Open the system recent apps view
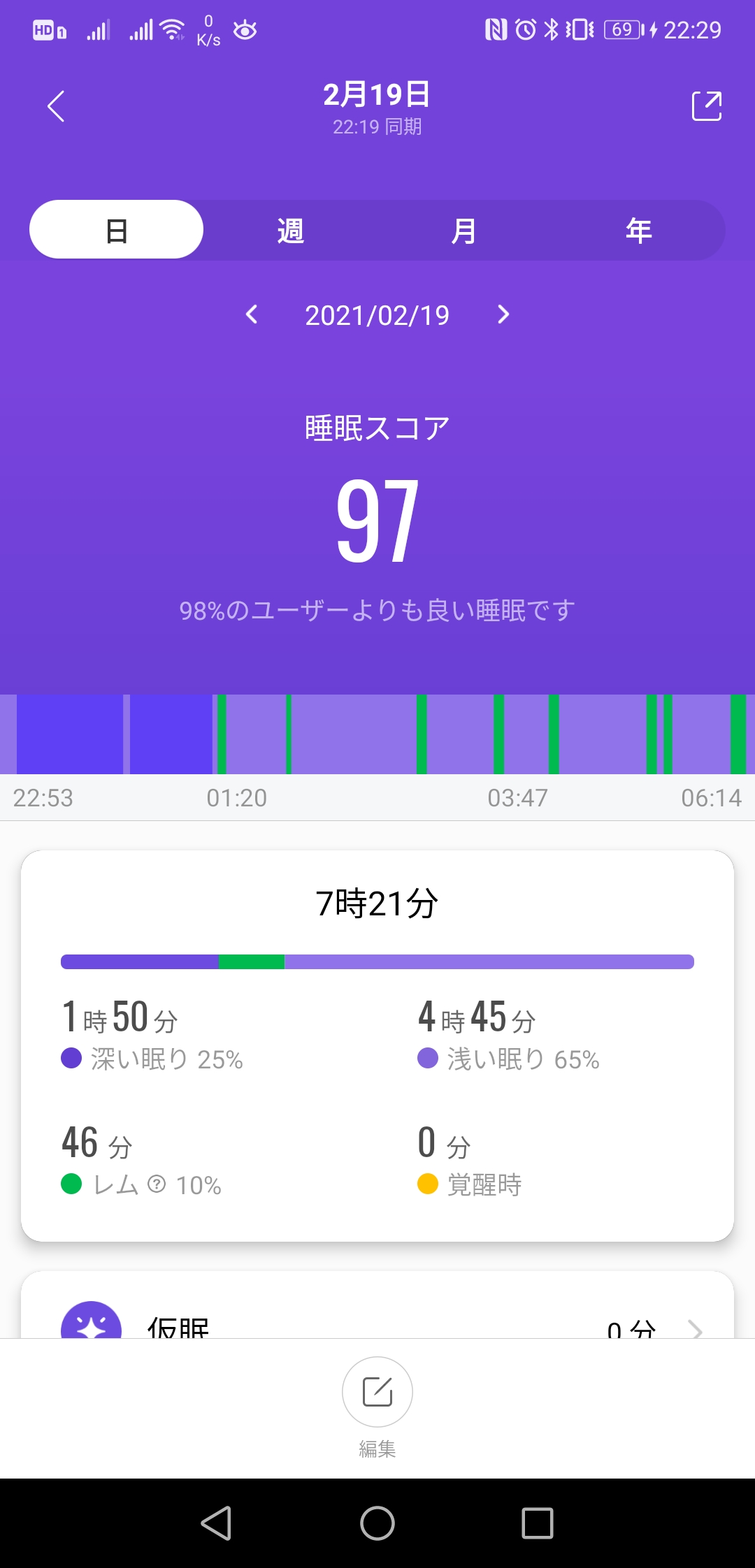 (538, 1523)
